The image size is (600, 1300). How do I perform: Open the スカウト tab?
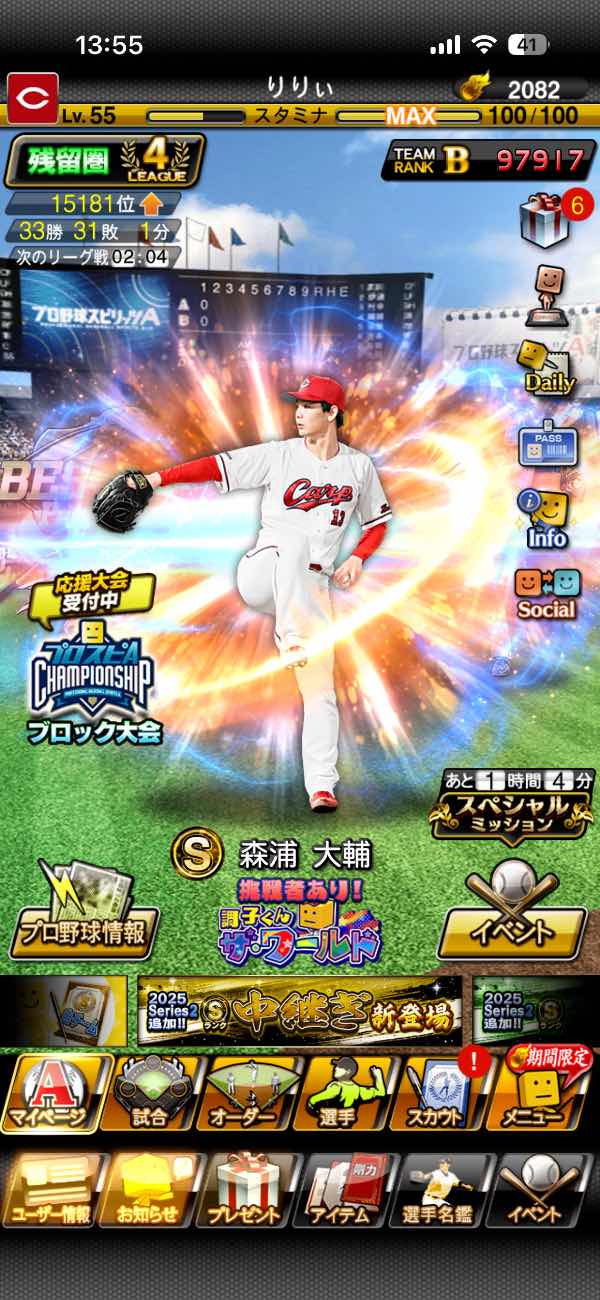[441, 1095]
